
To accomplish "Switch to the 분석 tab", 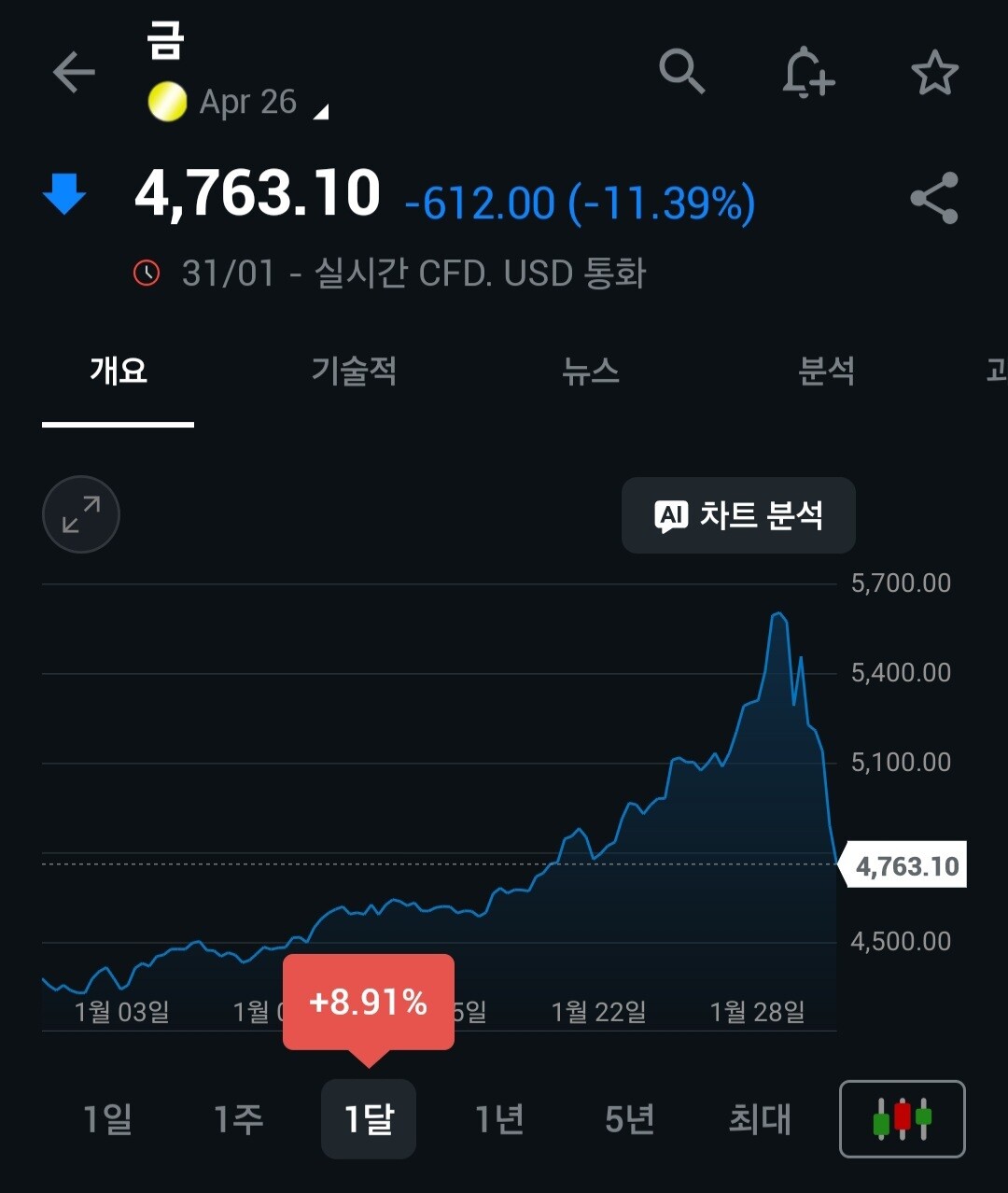I will point(826,372).
